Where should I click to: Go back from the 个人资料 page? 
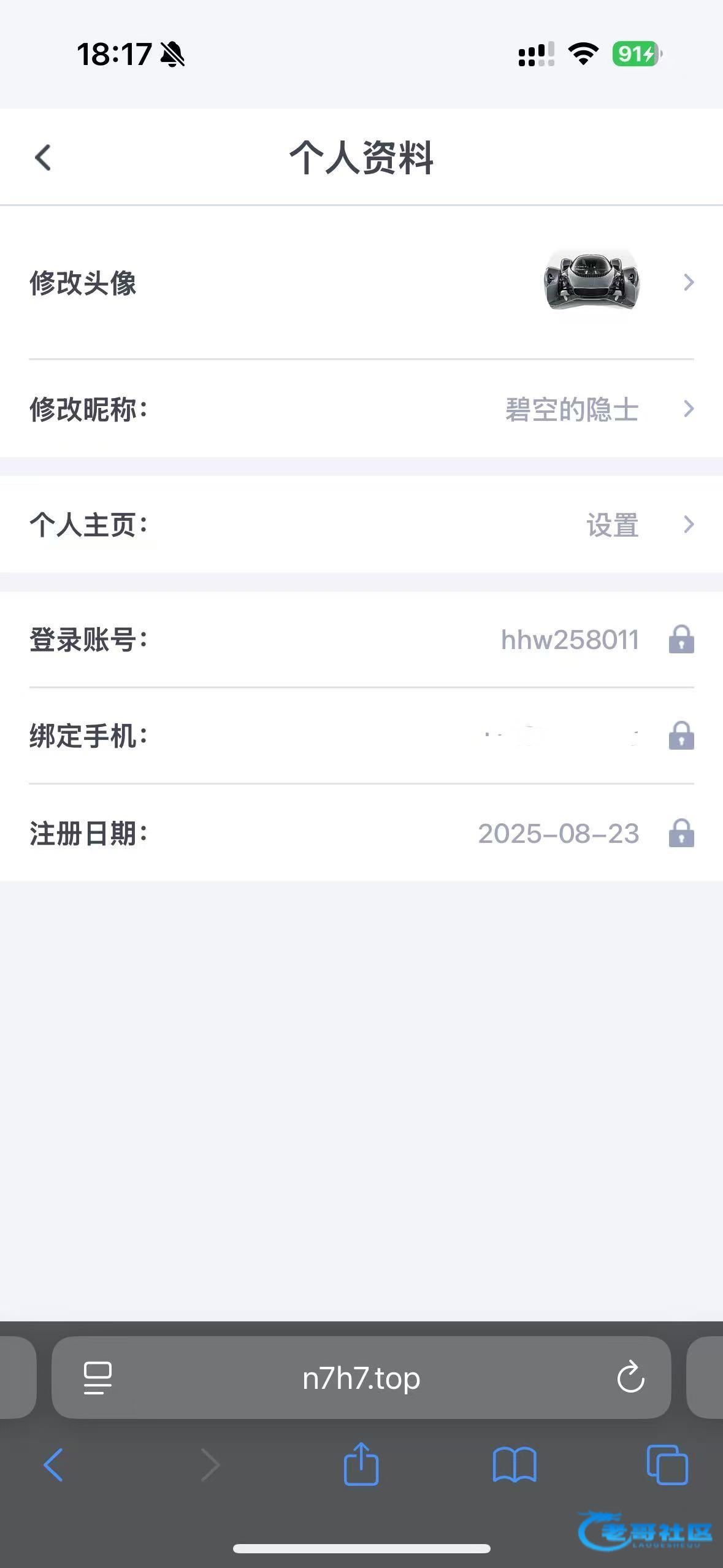[43, 158]
